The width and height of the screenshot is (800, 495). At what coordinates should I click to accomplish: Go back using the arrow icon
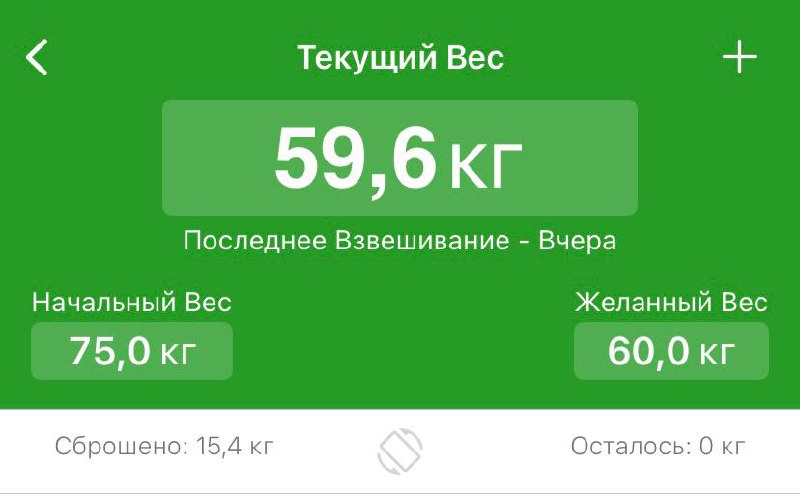tap(37, 58)
